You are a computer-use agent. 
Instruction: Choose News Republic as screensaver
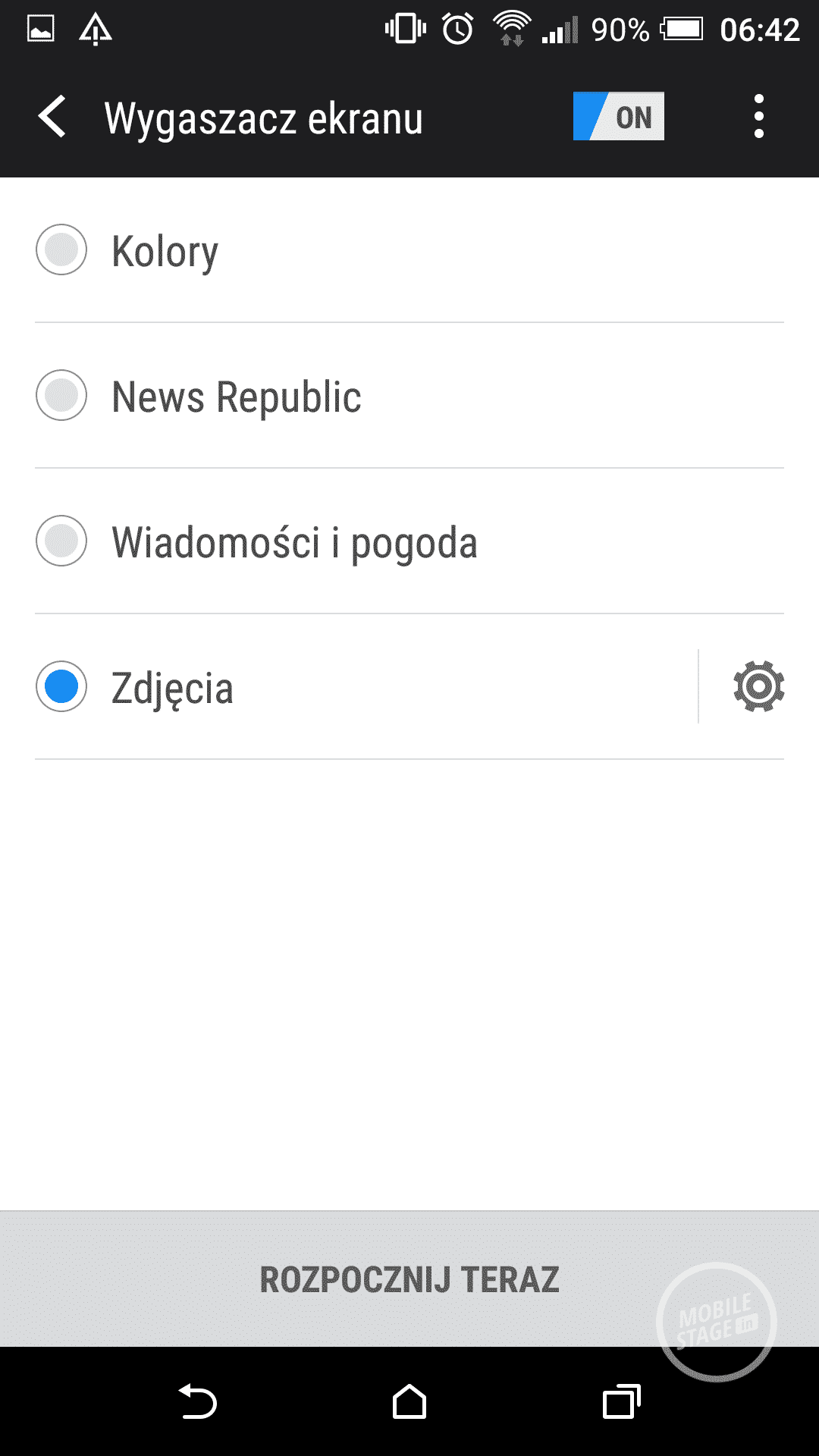[x=61, y=395]
